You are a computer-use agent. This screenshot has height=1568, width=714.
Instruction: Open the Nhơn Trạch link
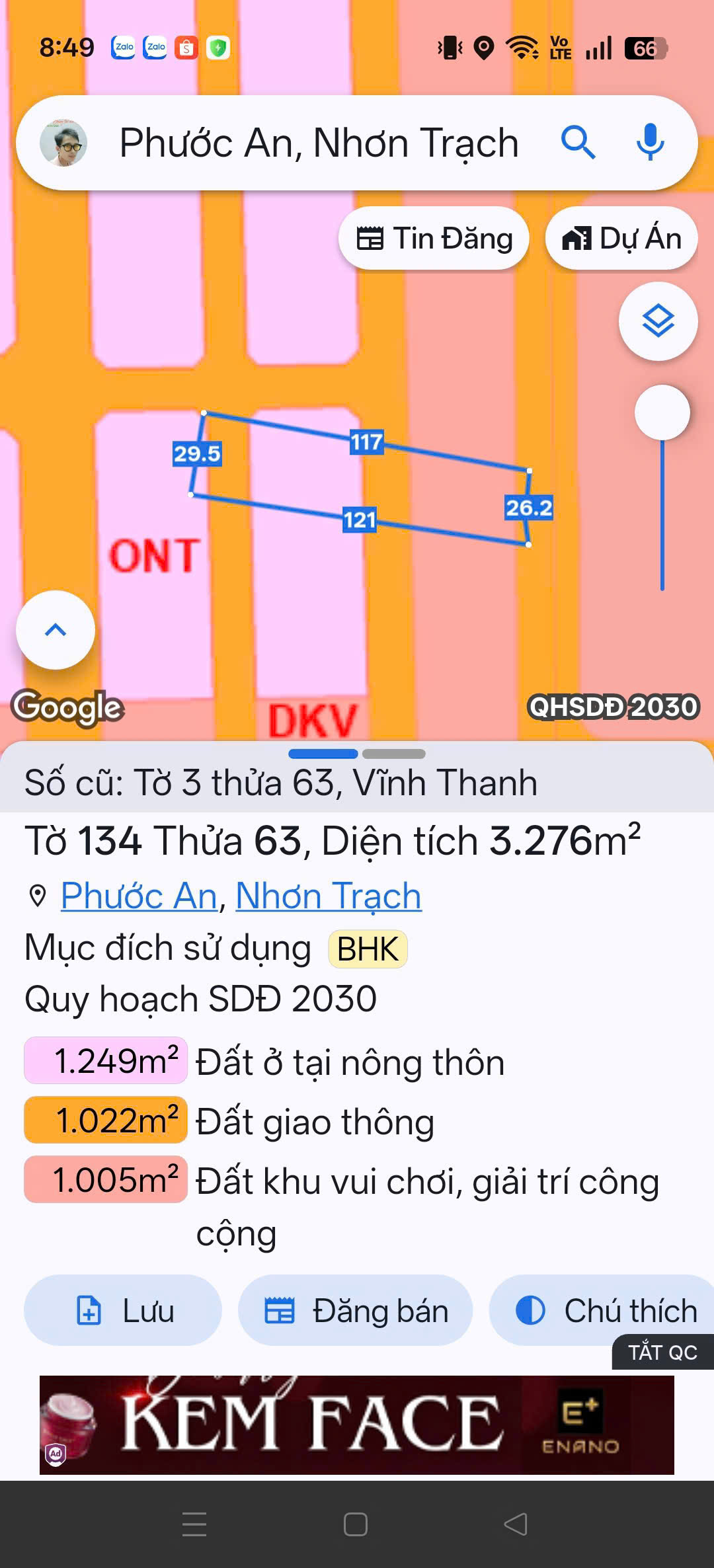(x=328, y=896)
